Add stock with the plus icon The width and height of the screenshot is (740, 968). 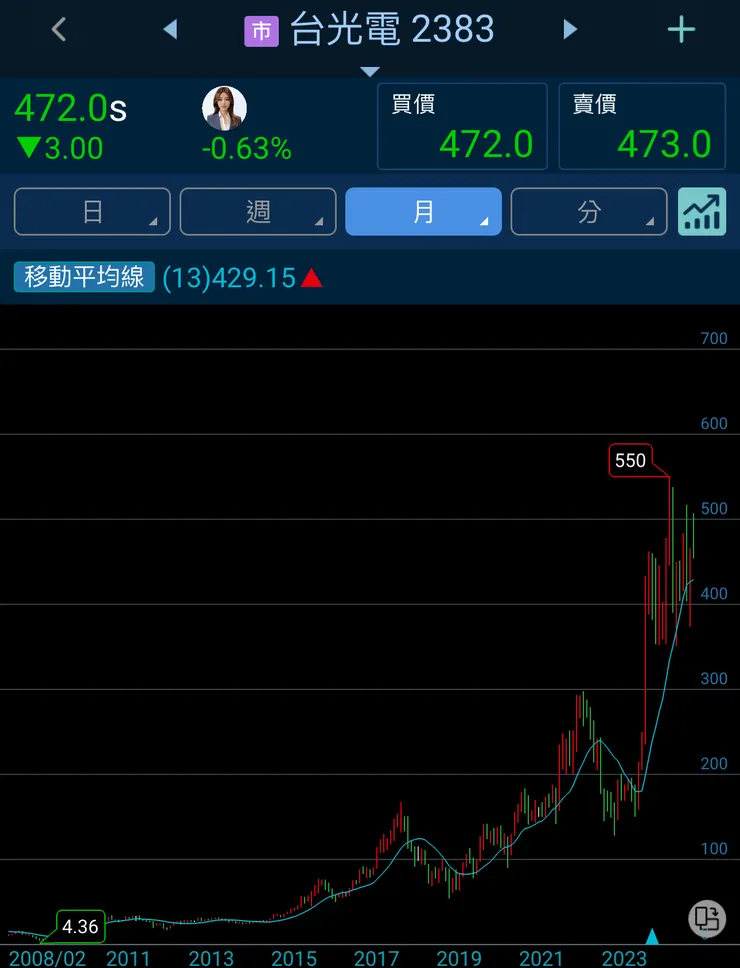tap(681, 30)
